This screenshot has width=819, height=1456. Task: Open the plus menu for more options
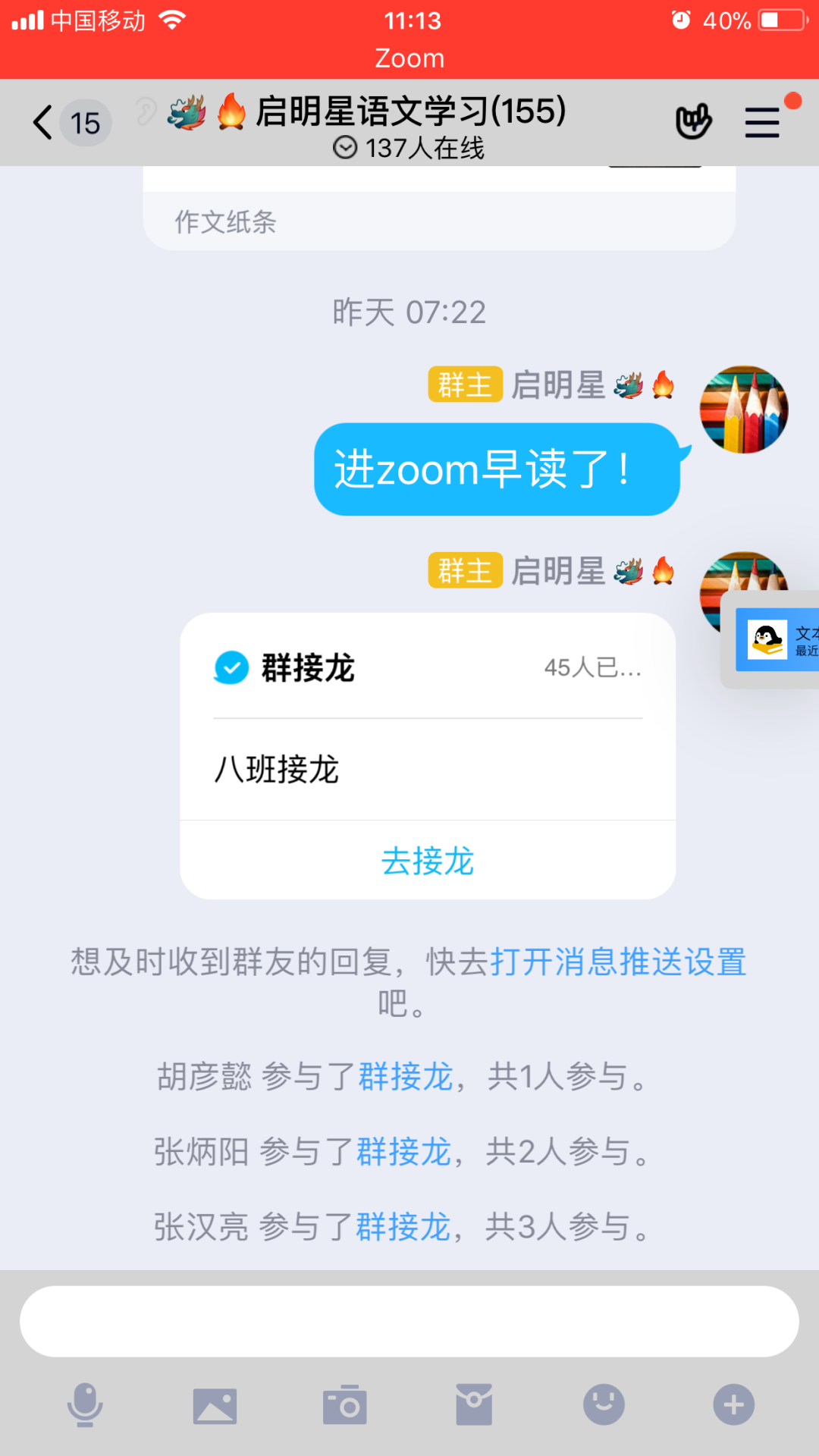click(x=733, y=1404)
